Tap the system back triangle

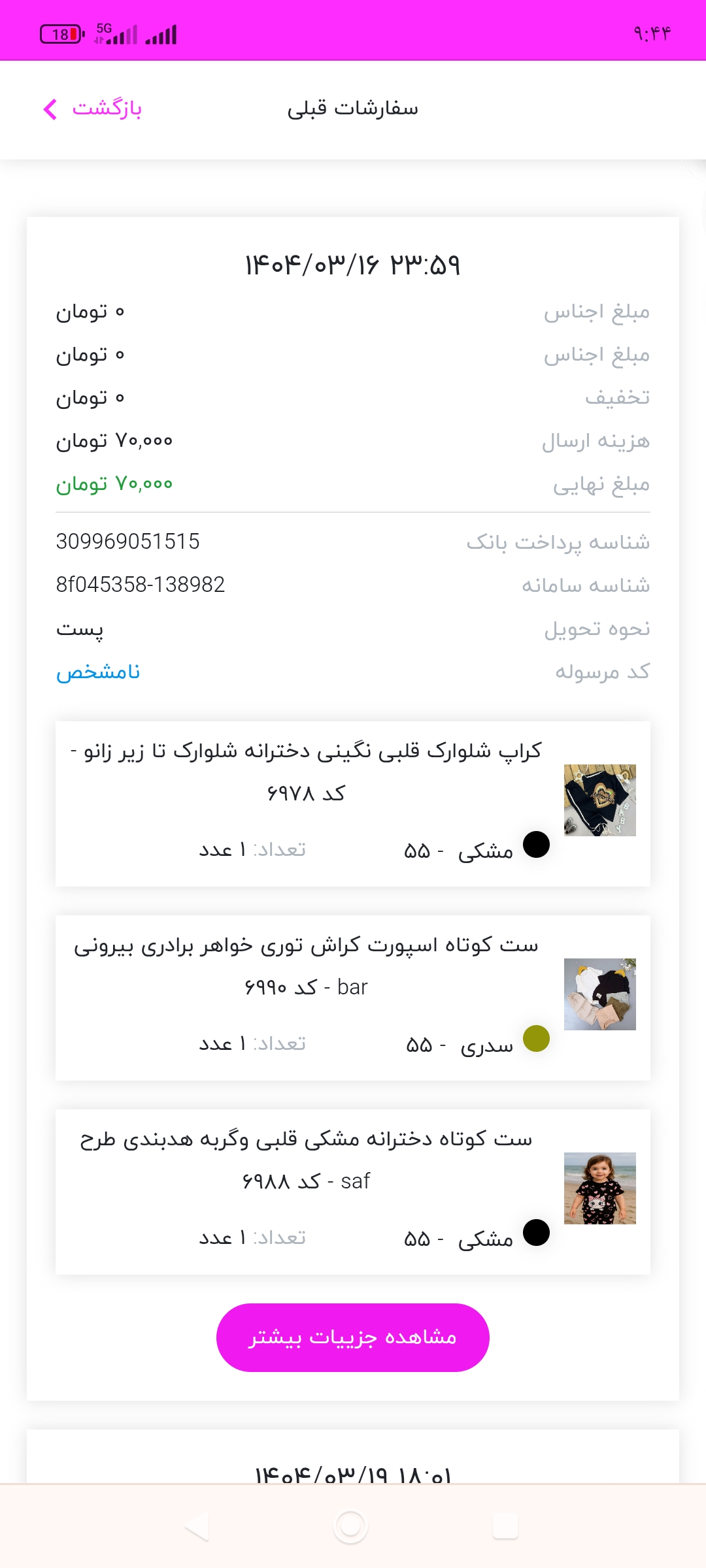point(197,1527)
